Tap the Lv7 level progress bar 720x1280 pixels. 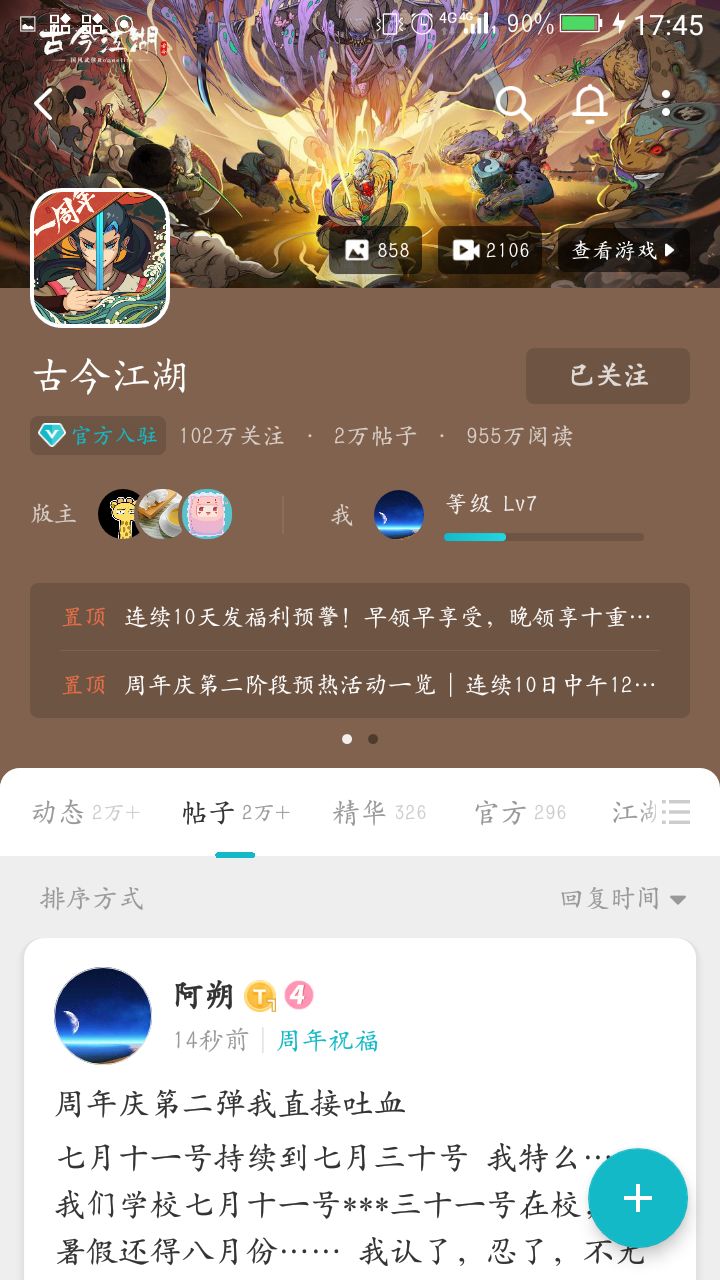point(544,537)
